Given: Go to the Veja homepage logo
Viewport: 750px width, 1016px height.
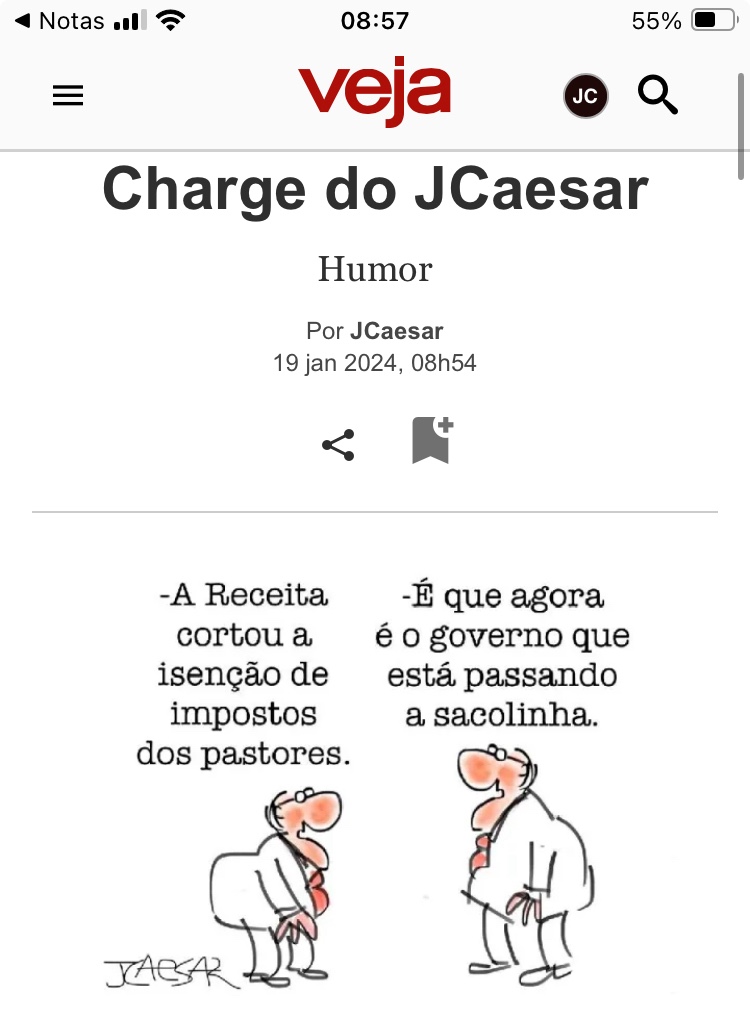Looking at the screenshot, I should click(374, 94).
